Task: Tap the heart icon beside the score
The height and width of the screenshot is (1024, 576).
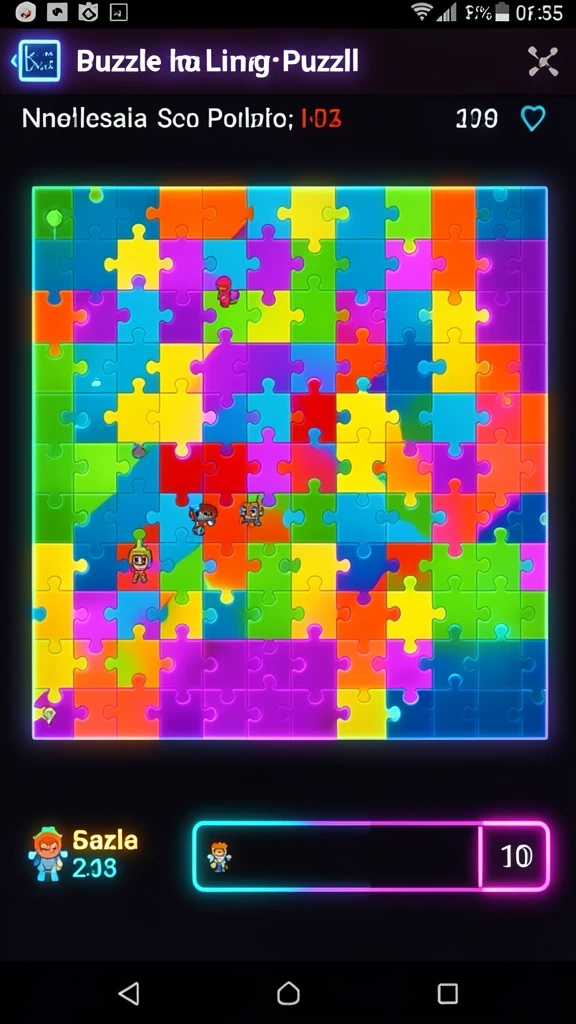Action: point(533,119)
